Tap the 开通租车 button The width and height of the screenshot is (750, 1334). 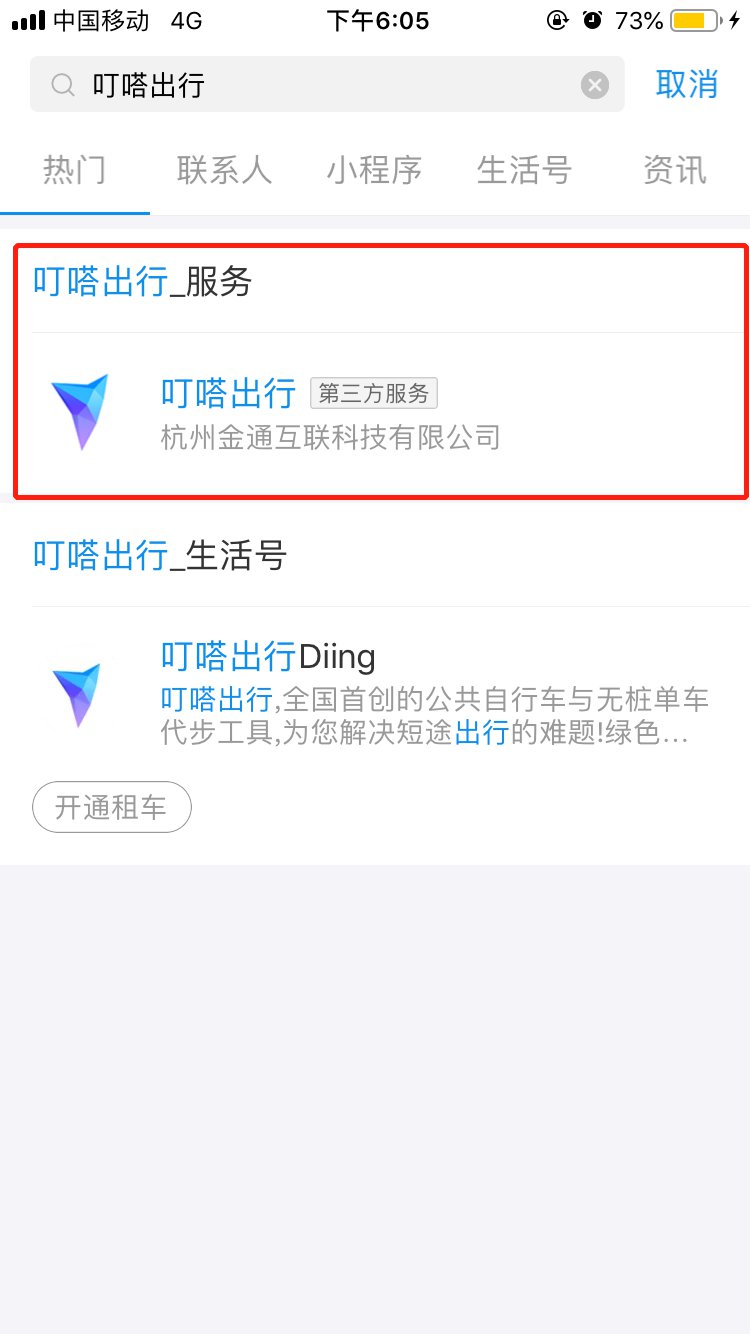point(111,807)
